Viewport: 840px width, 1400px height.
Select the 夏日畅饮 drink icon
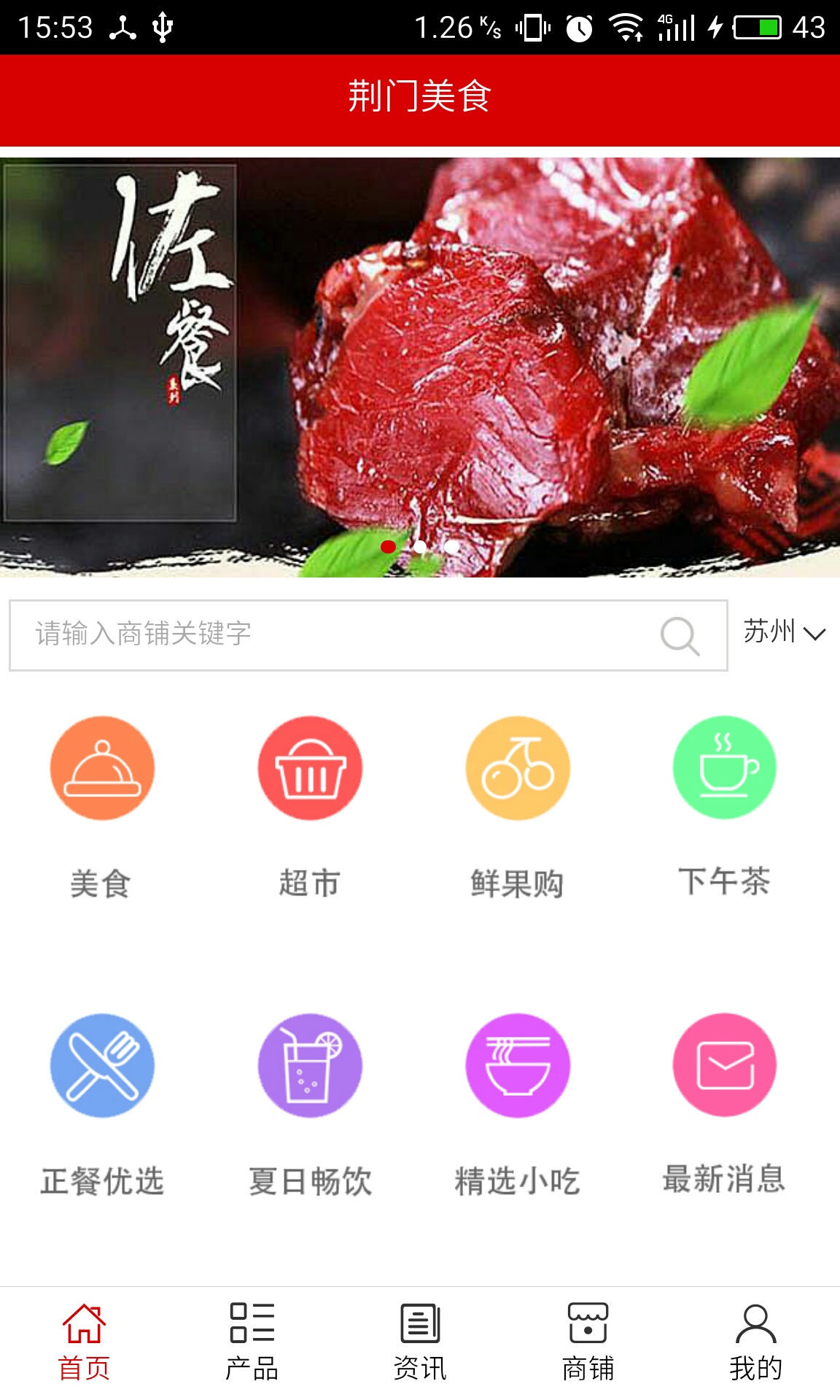click(x=309, y=1066)
